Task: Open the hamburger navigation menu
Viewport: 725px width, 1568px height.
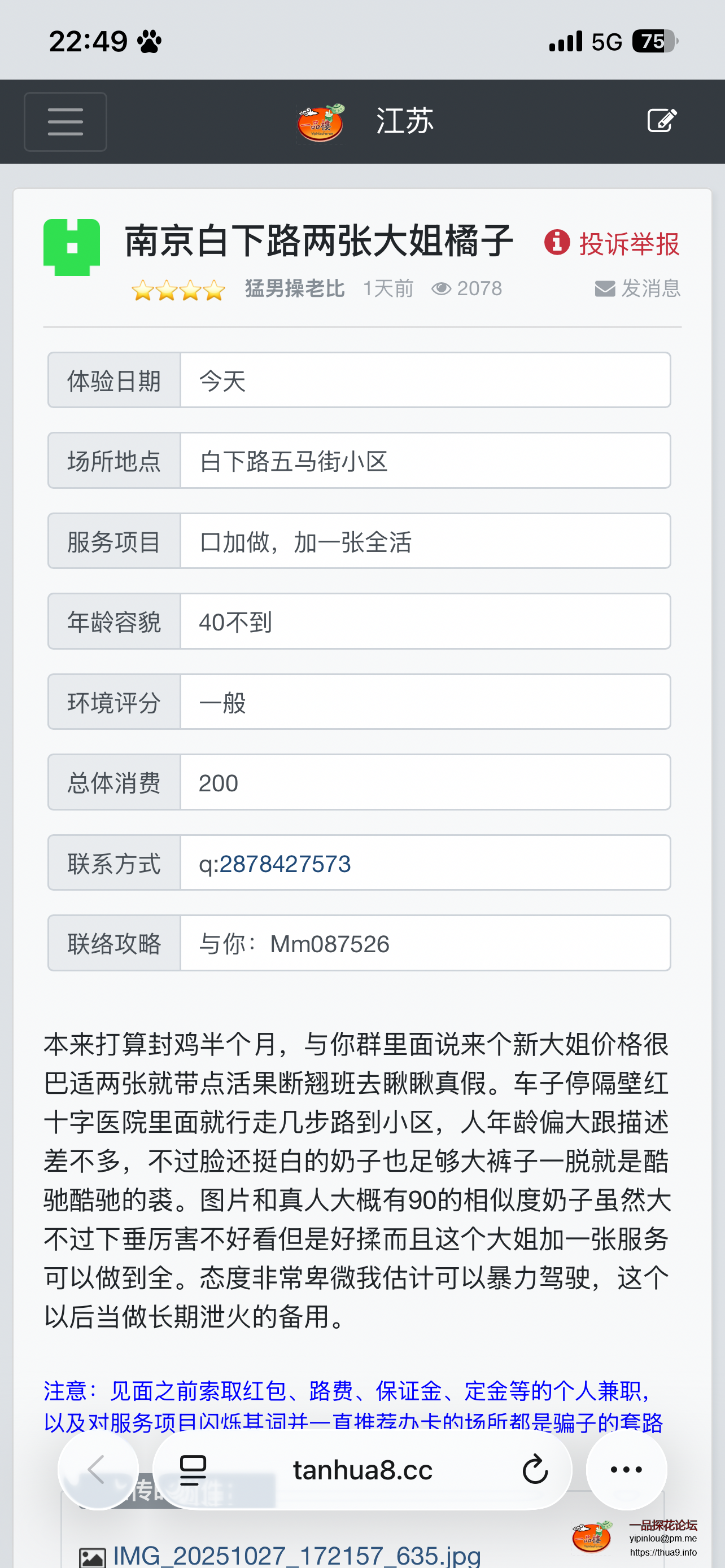Action: [x=64, y=121]
